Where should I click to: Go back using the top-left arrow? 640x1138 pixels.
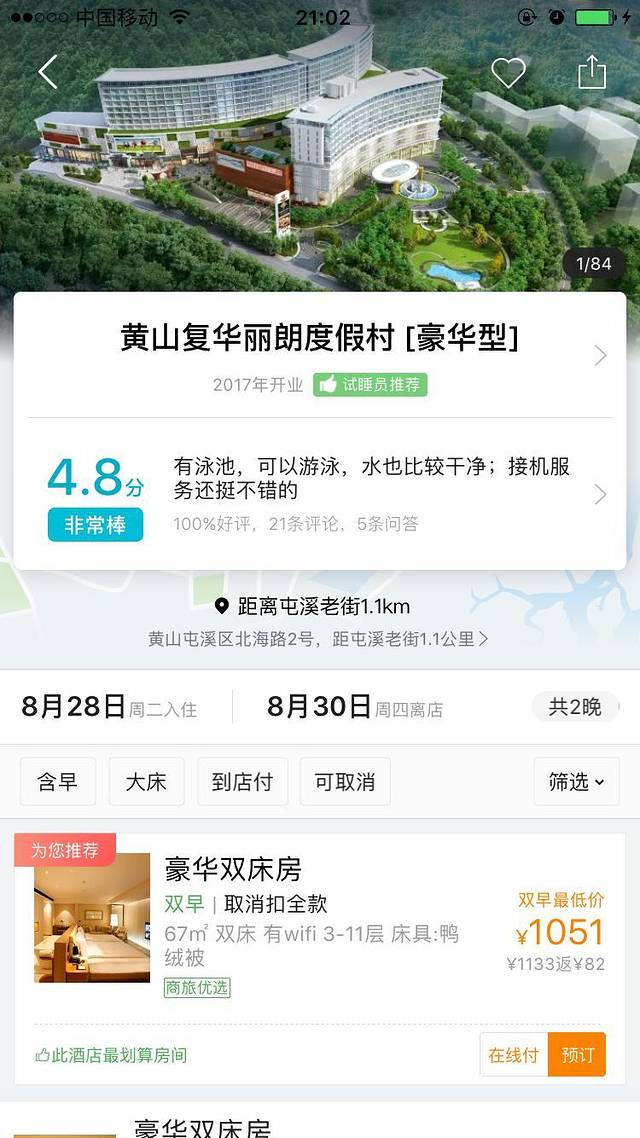47,72
